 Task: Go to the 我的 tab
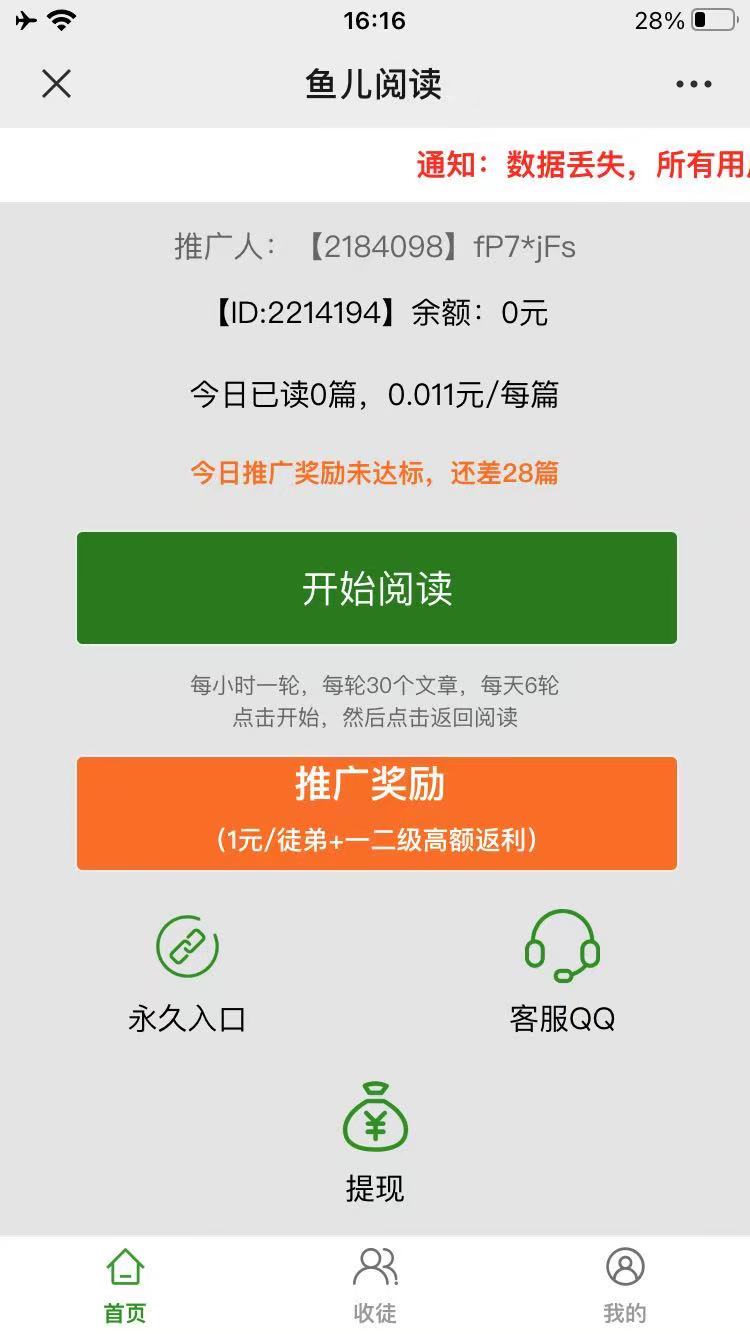coord(625,1284)
